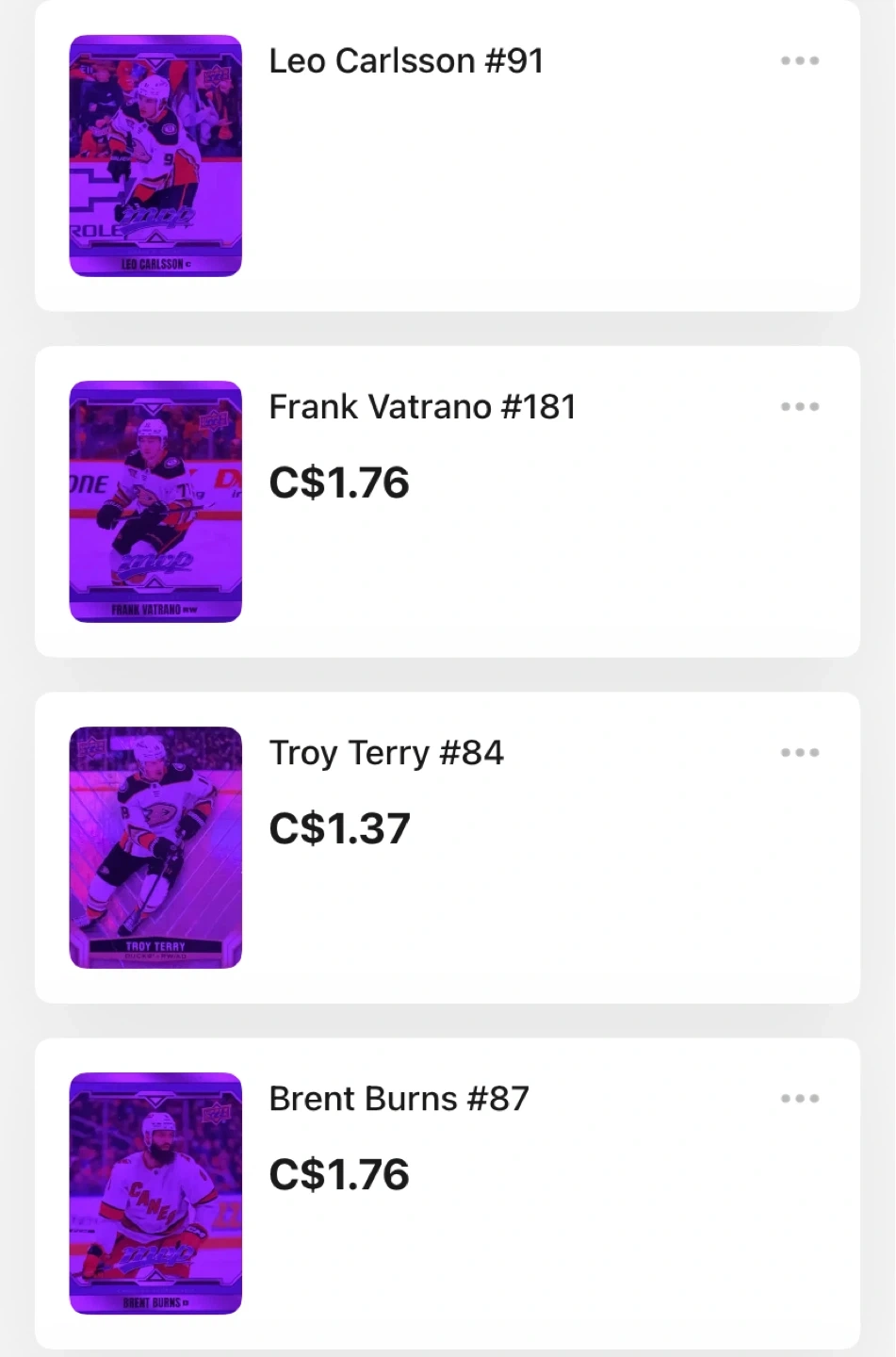Show the Brent Burns #87 card listing

(399, 1099)
